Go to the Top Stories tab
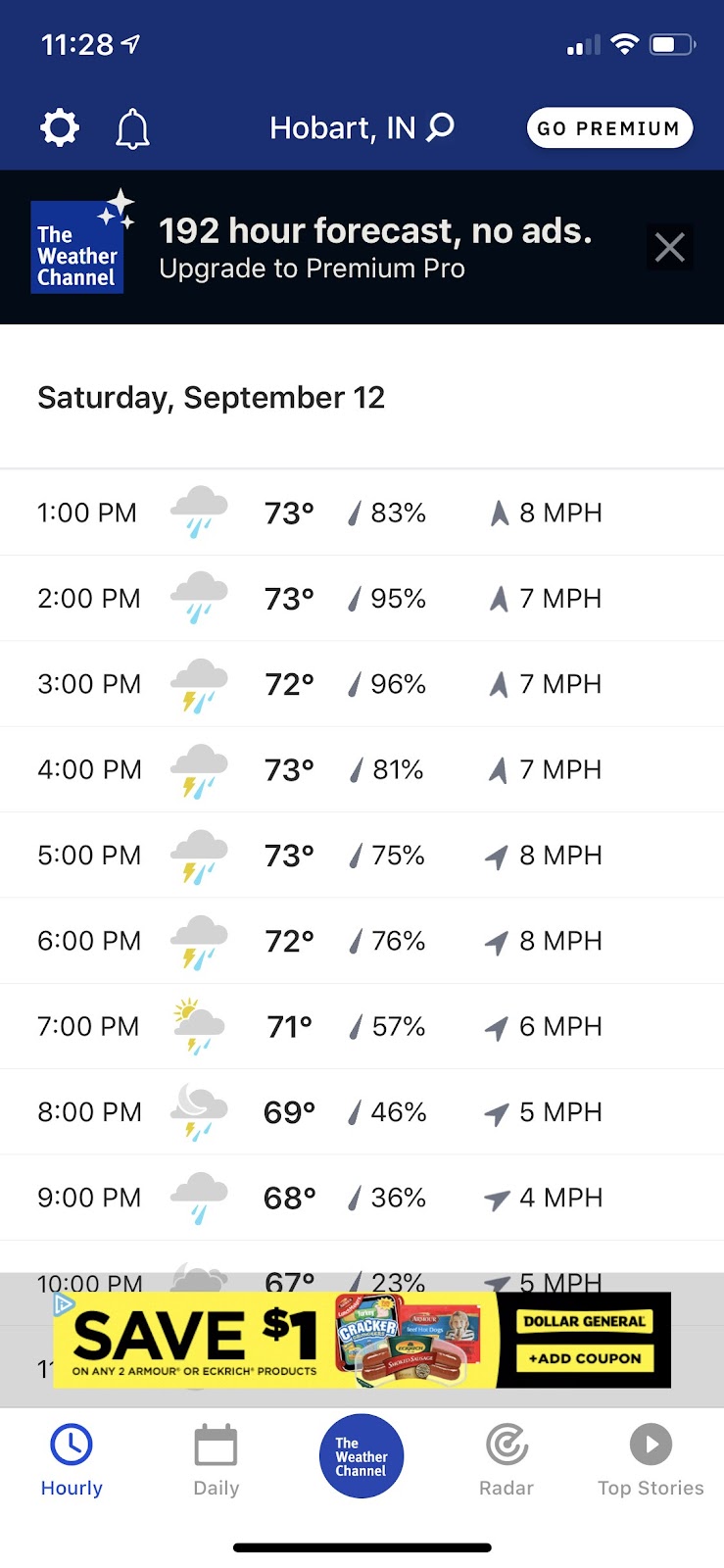The width and height of the screenshot is (724, 1568). 651,1460
